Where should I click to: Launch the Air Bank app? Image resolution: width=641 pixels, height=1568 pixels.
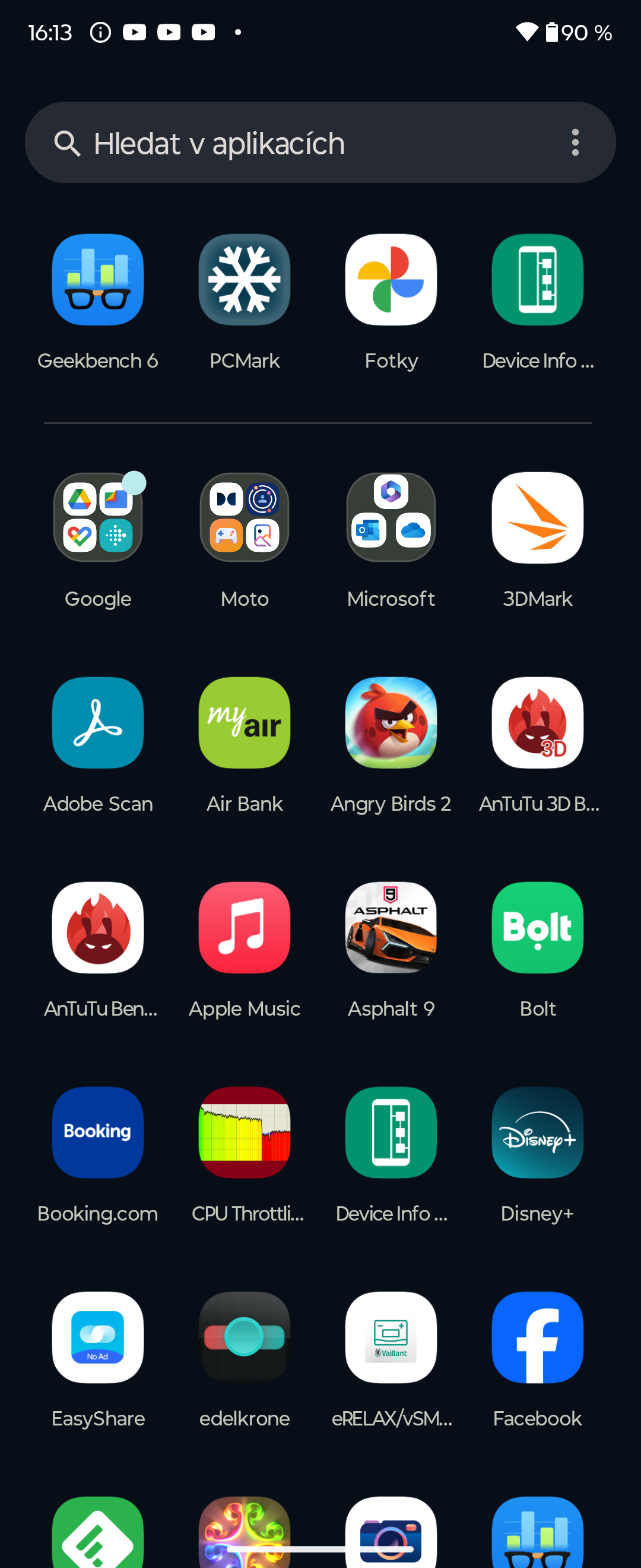(x=245, y=723)
